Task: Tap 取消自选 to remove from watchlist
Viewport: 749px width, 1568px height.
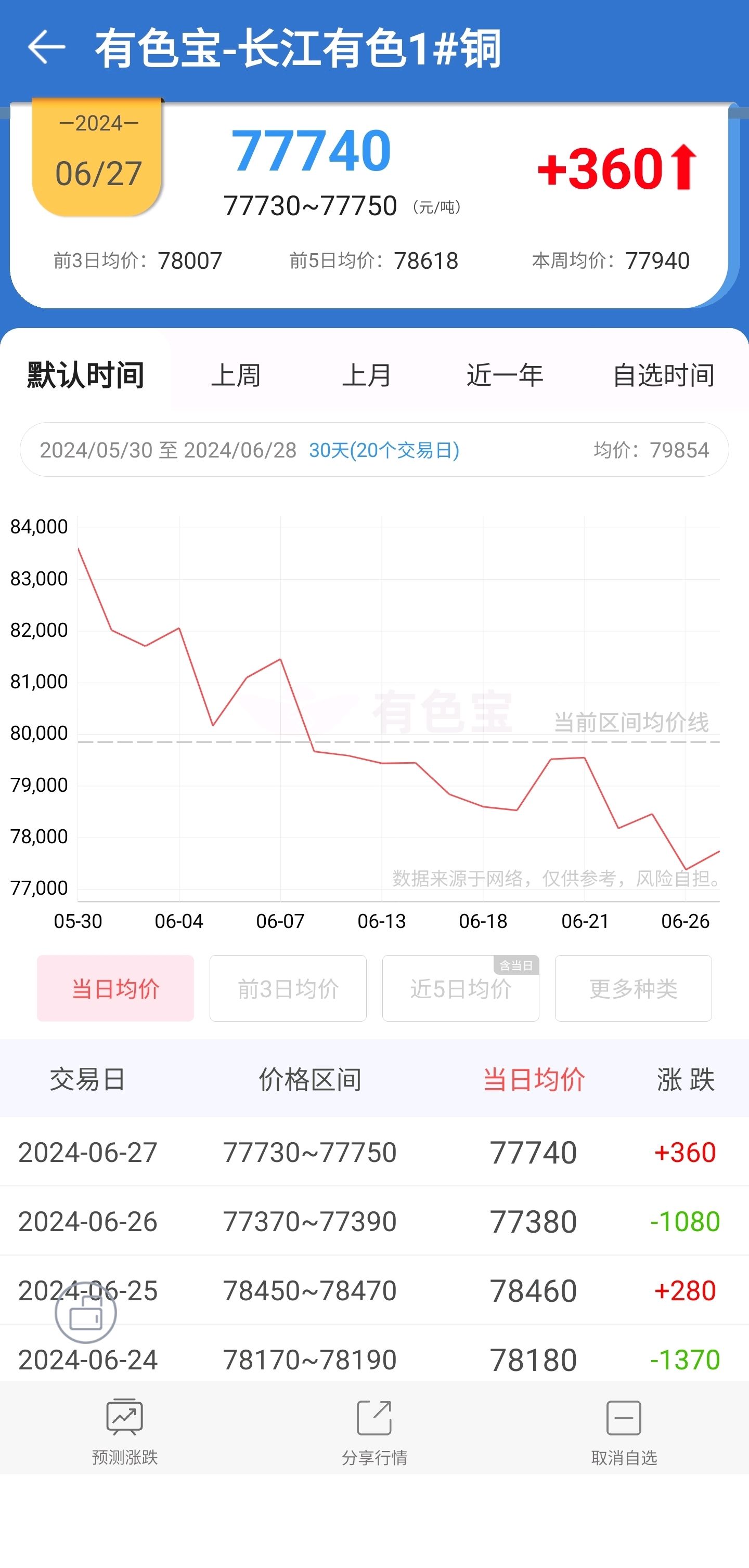Action: [x=624, y=1431]
